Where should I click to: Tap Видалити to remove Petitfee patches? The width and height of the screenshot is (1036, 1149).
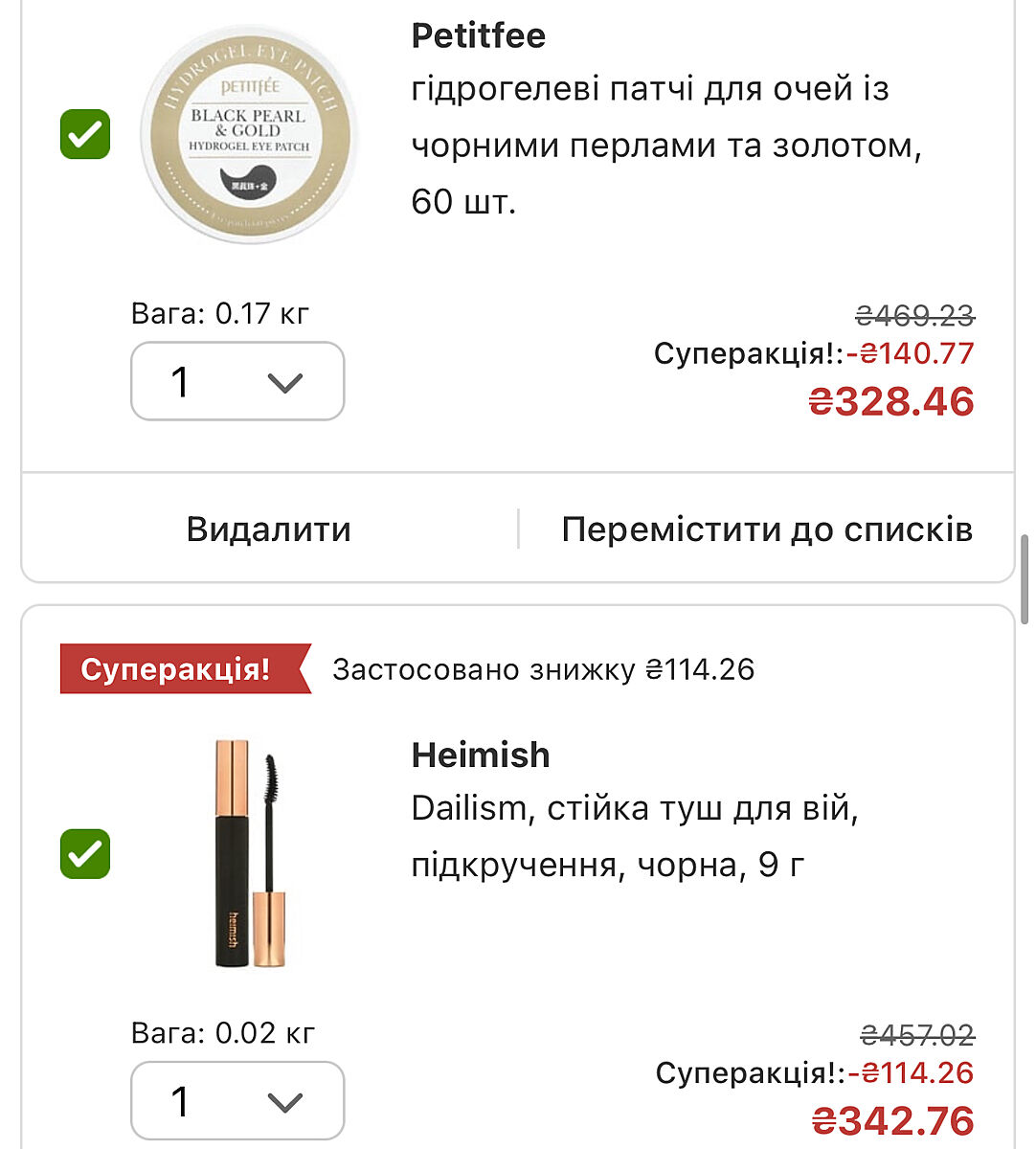[x=269, y=529]
